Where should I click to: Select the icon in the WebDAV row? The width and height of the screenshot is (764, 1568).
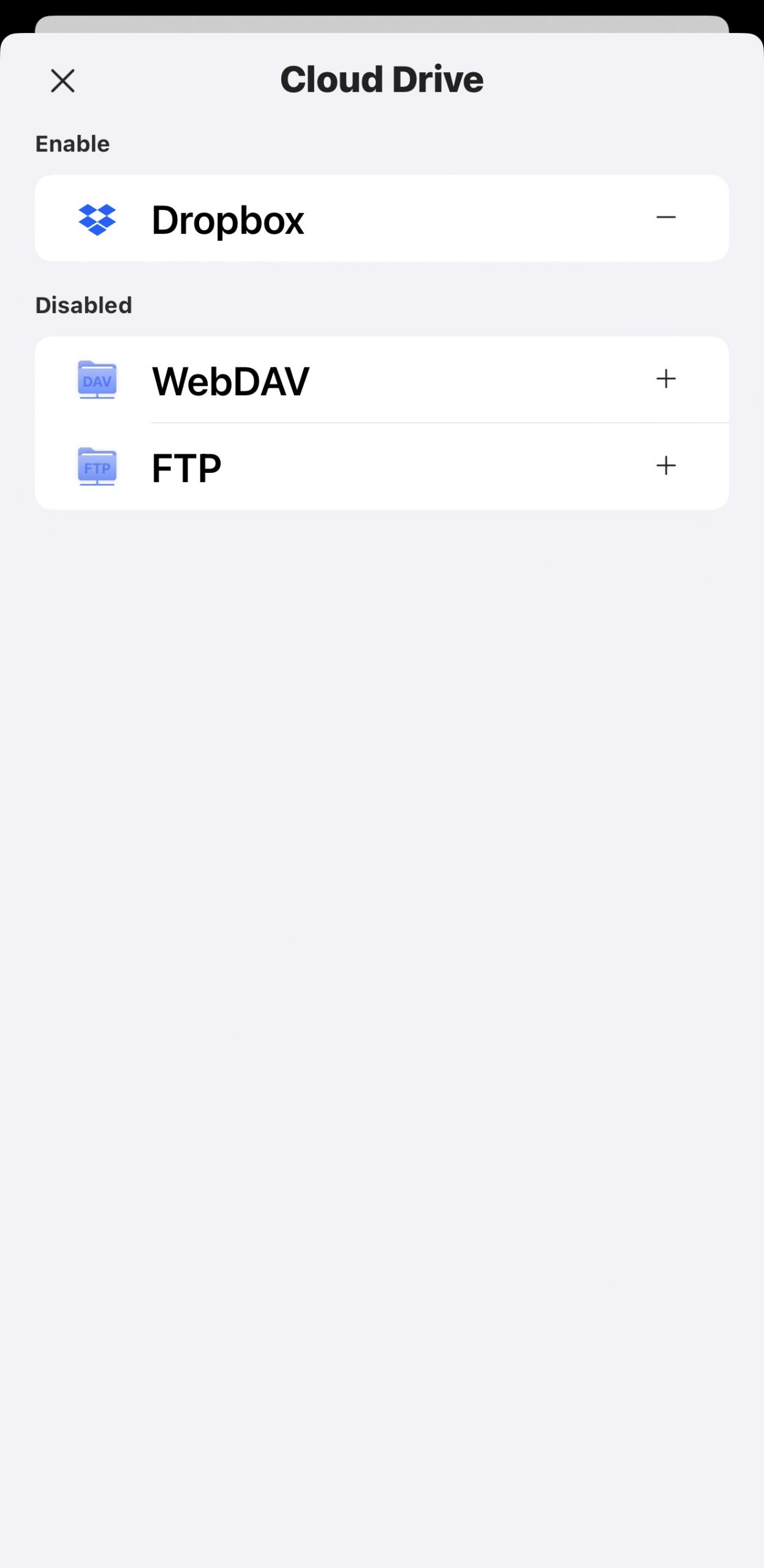coord(98,380)
